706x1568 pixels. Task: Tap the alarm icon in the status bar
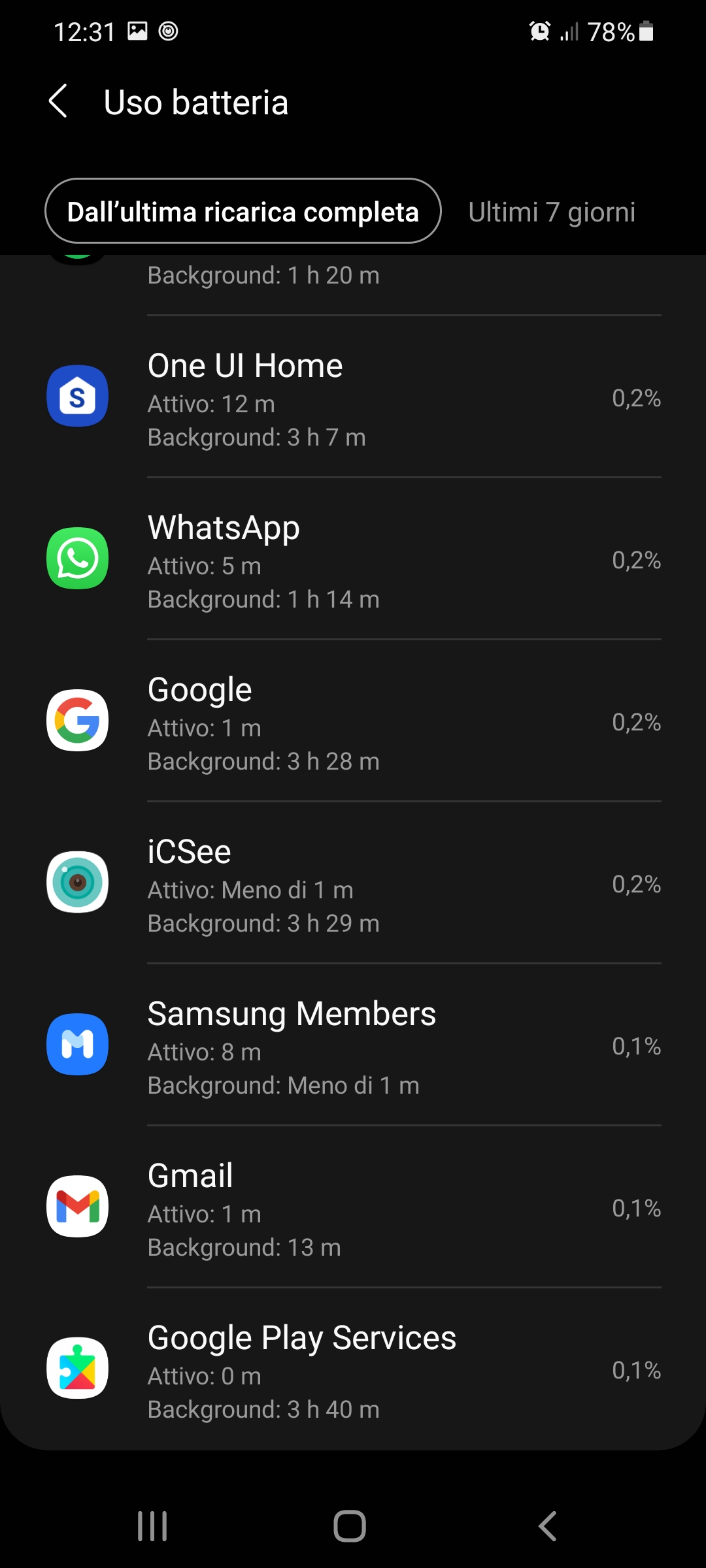(x=540, y=31)
